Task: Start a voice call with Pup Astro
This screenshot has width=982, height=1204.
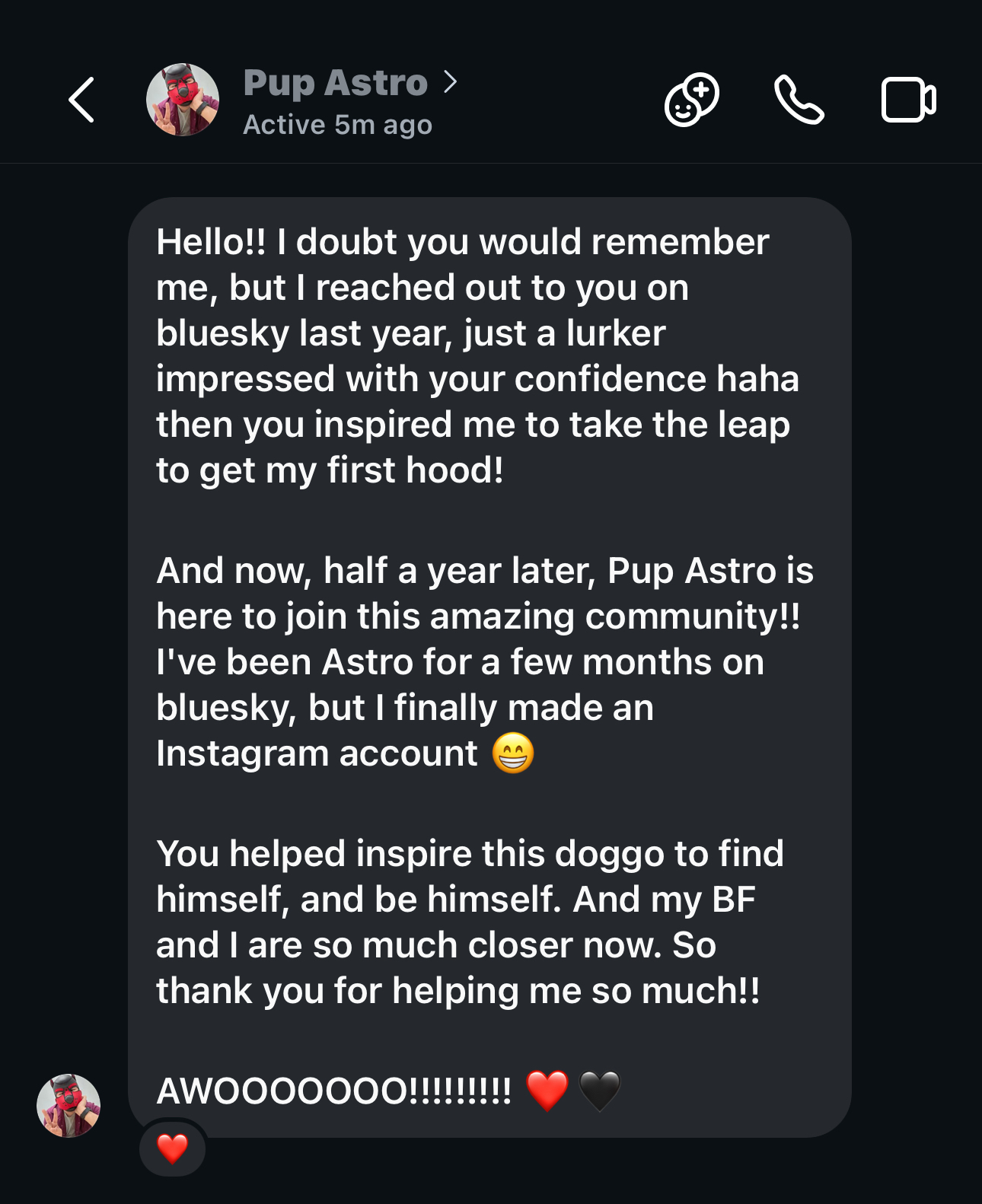Action: point(799,100)
